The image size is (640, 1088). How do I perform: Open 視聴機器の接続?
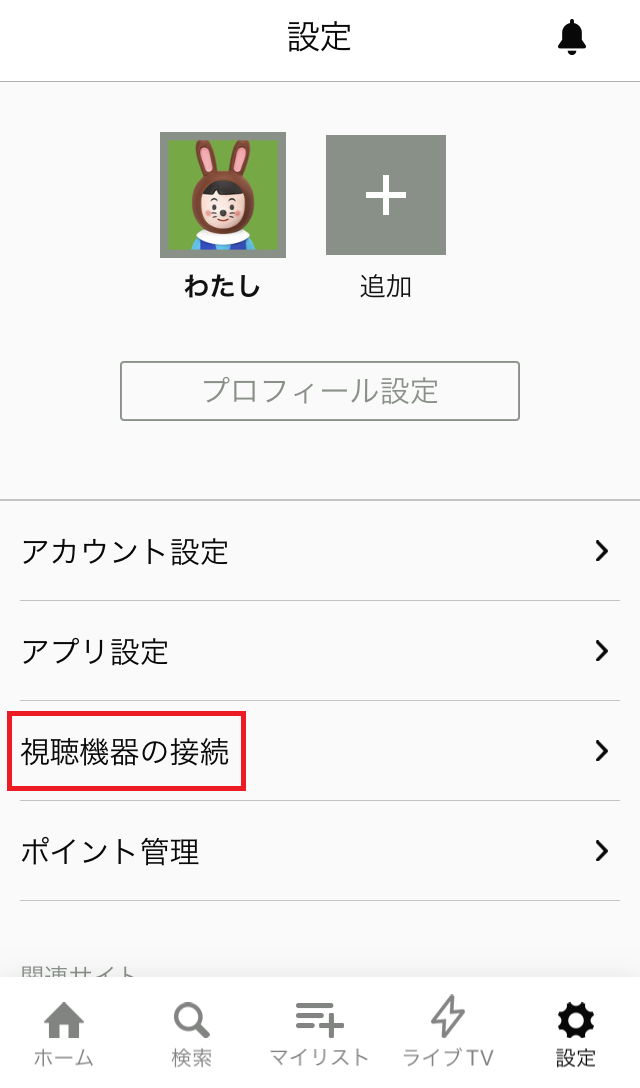click(x=320, y=751)
